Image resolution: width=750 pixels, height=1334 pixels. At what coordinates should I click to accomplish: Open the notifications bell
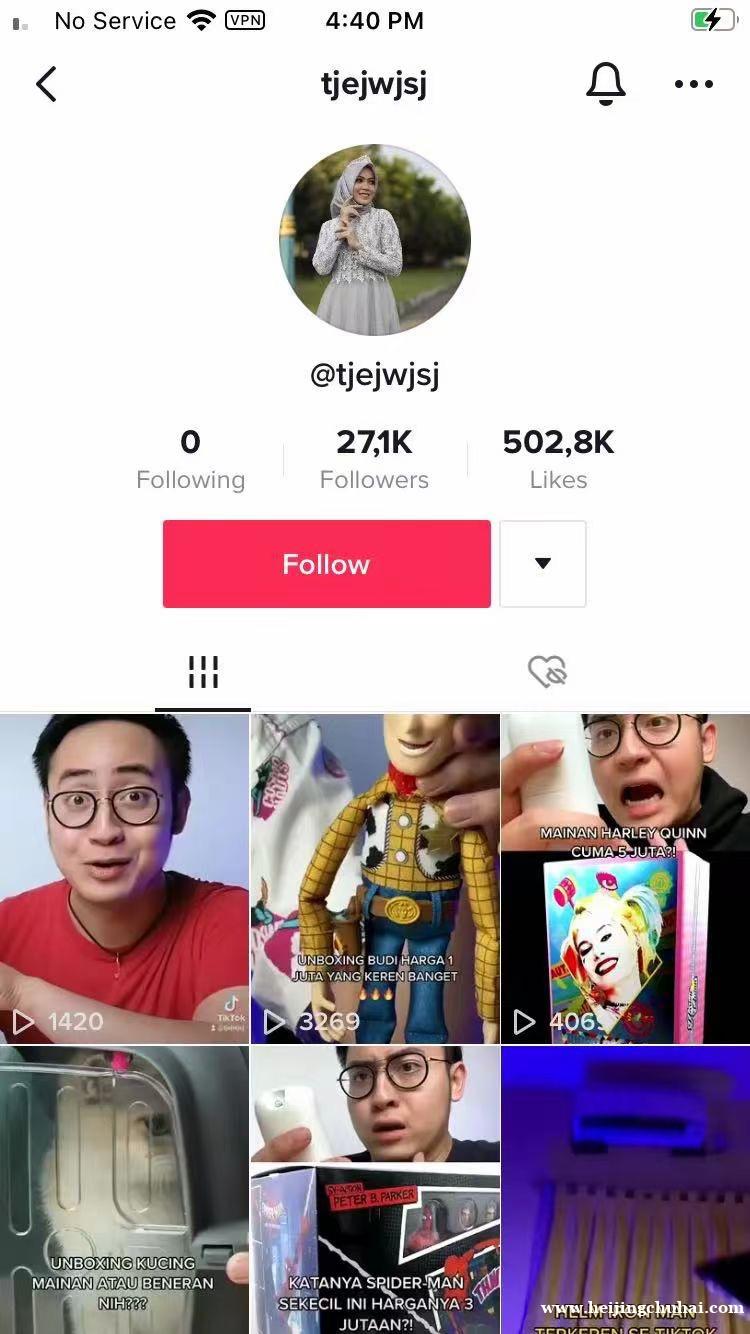(605, 84)
